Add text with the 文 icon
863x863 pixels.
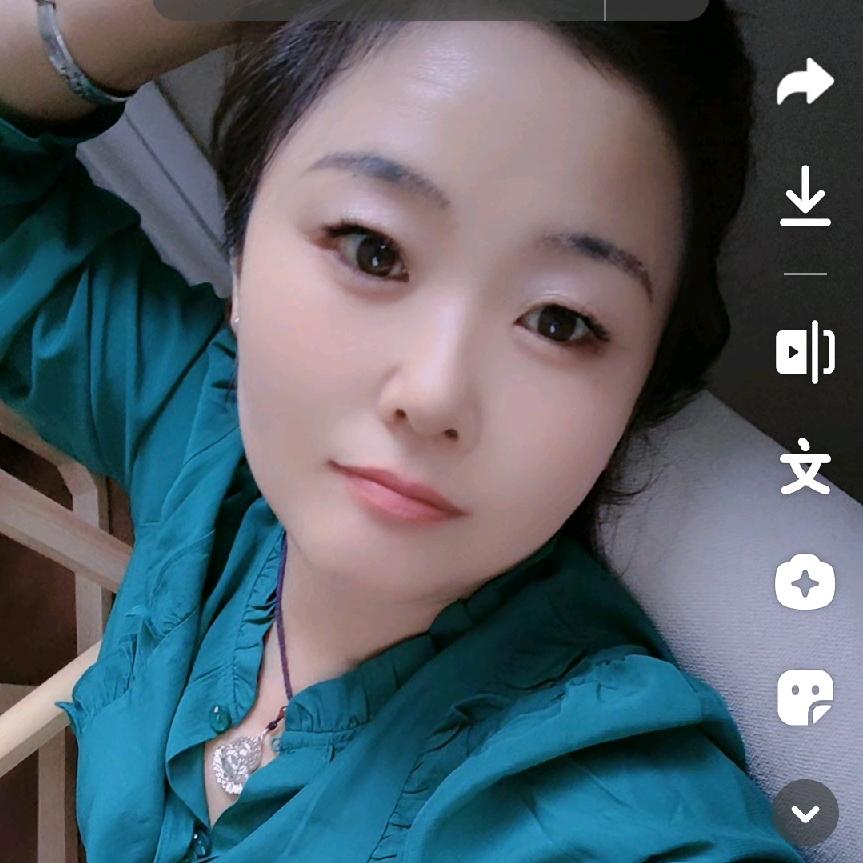(x=805, y=467)
